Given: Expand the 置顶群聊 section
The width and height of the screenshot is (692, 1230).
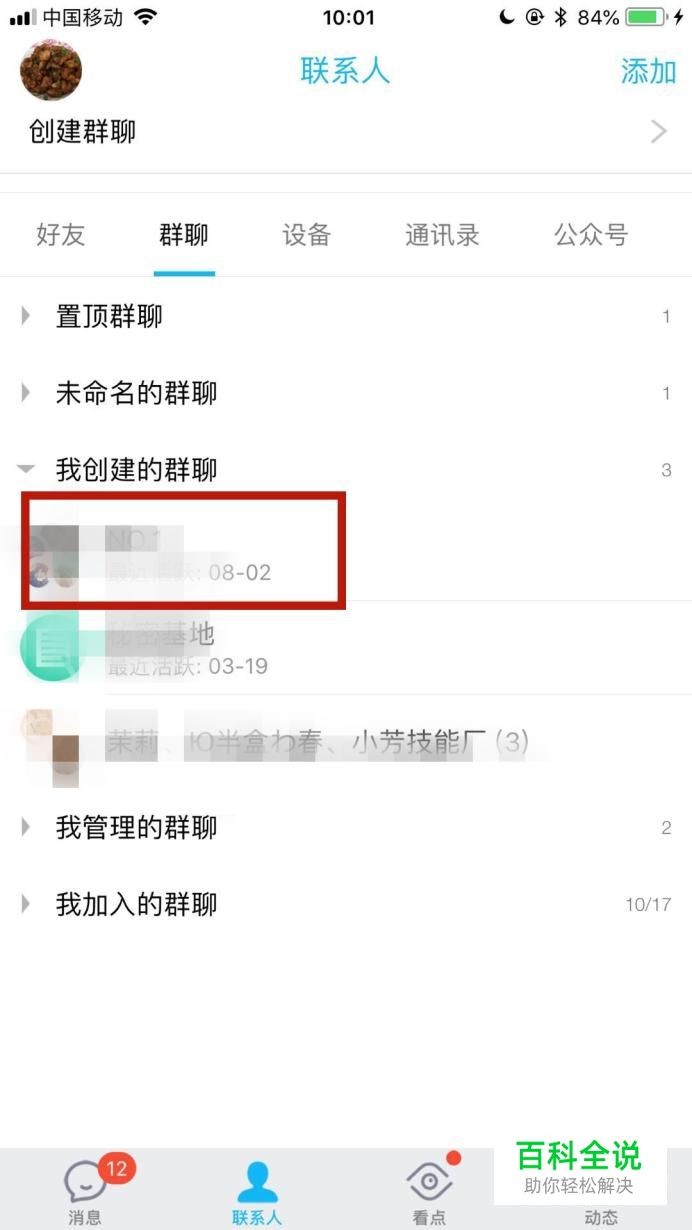Looking at the screenshot, I should click(110, 317).
